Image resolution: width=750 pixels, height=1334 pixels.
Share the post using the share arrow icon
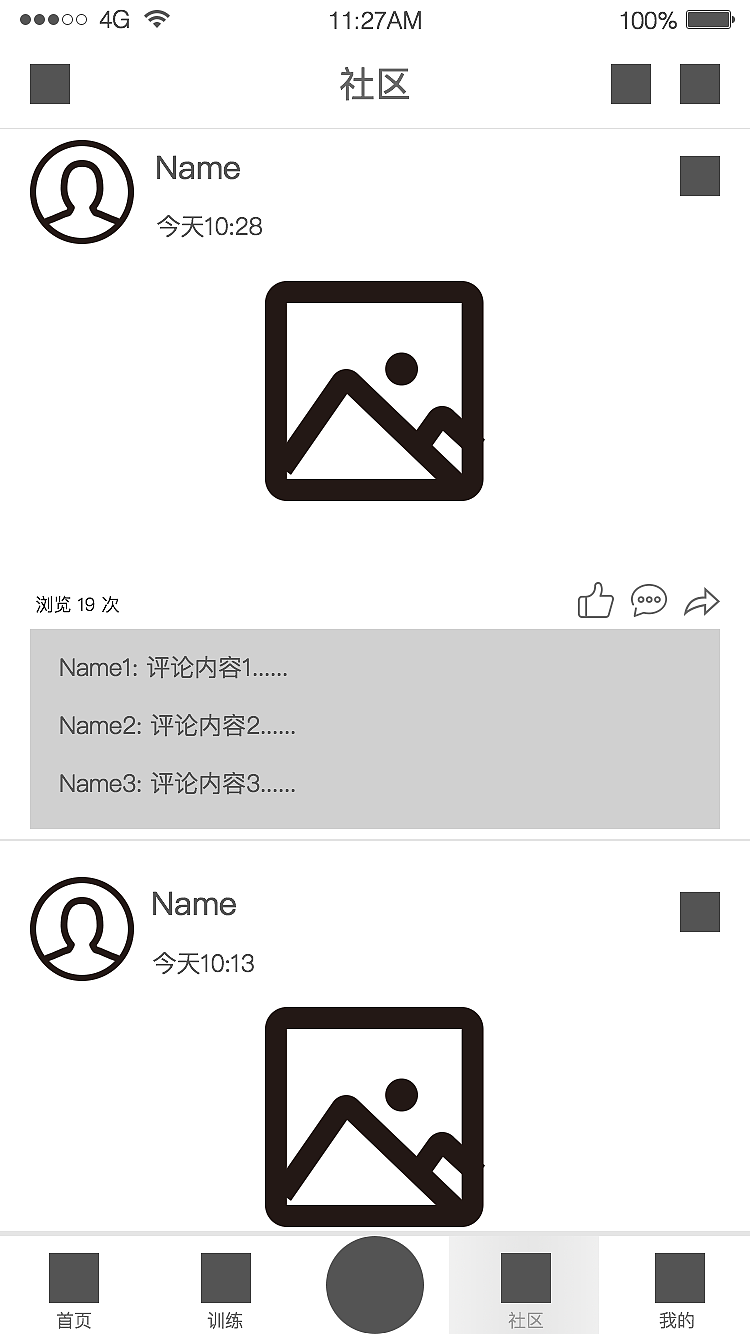703,601
